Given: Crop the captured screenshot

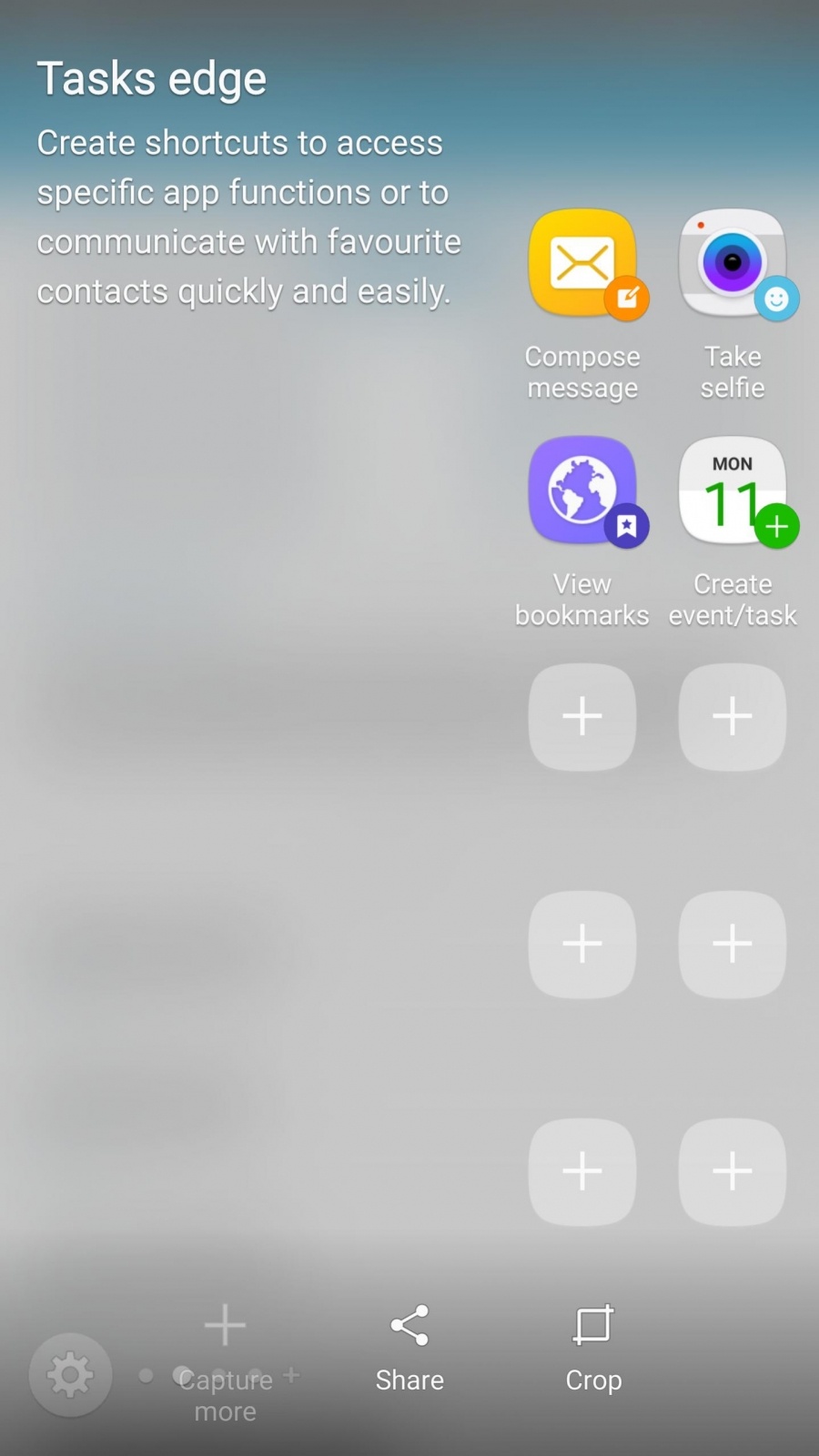Looking at the screenshot, I should [x=593, y=1349].
